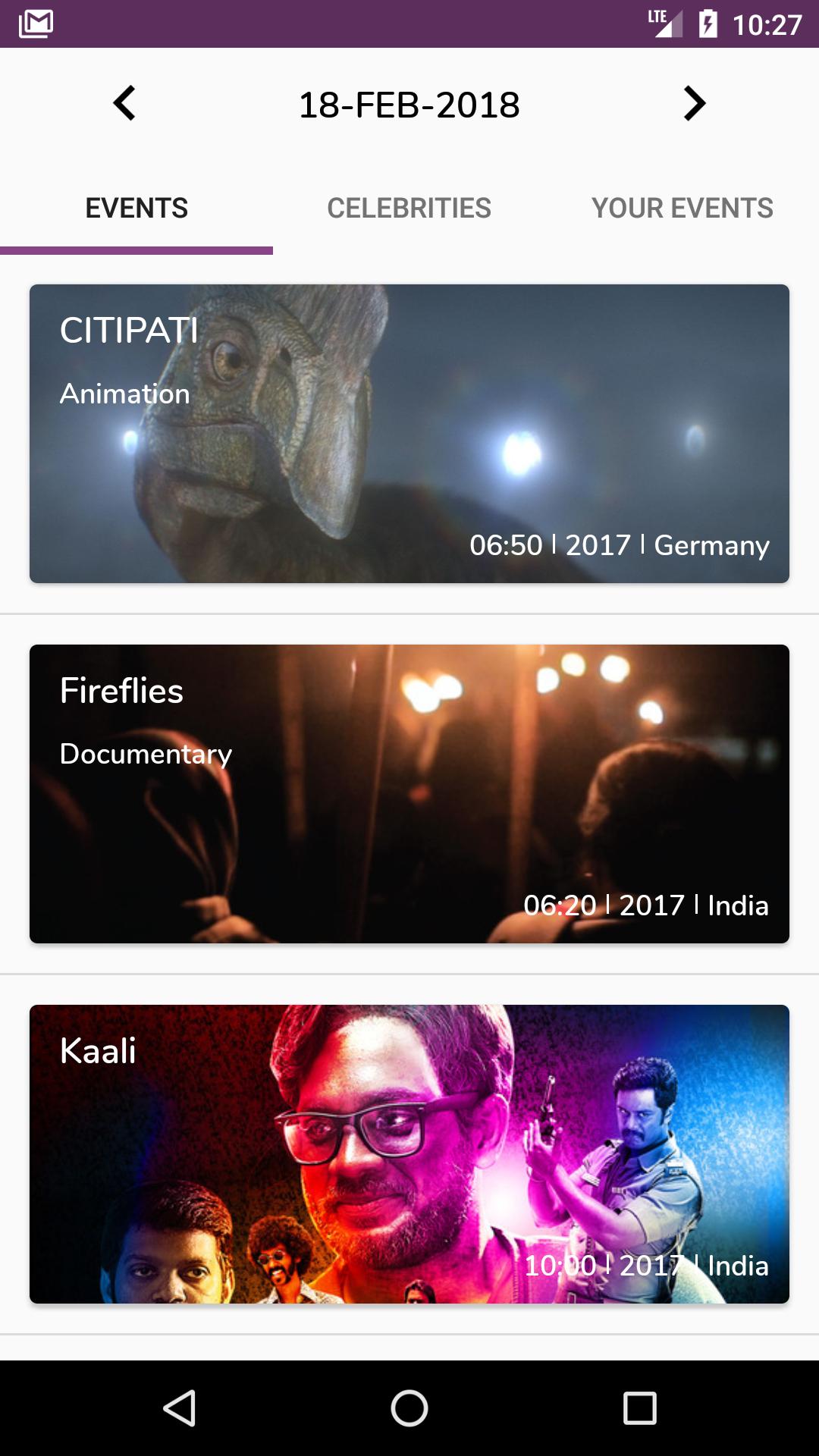The height and width of the screenshot is (1456, 819).
Task: Open the CITIPATI animation event card
Action: pos(409,434)
